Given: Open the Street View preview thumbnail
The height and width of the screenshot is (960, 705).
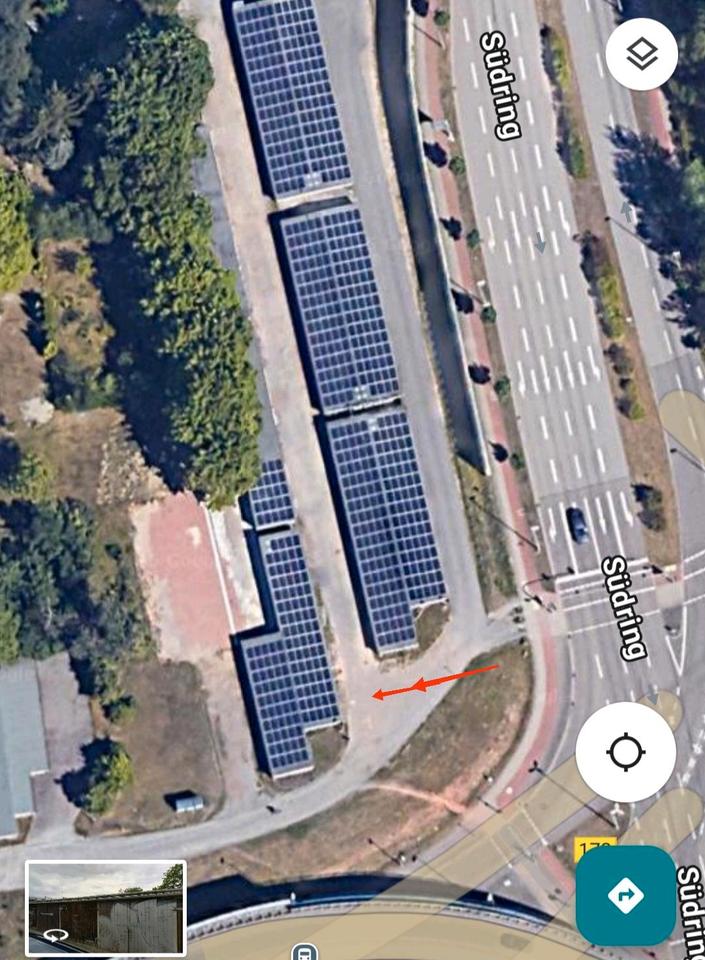Looking at the screenshot, I should click(x=106, y=908).
